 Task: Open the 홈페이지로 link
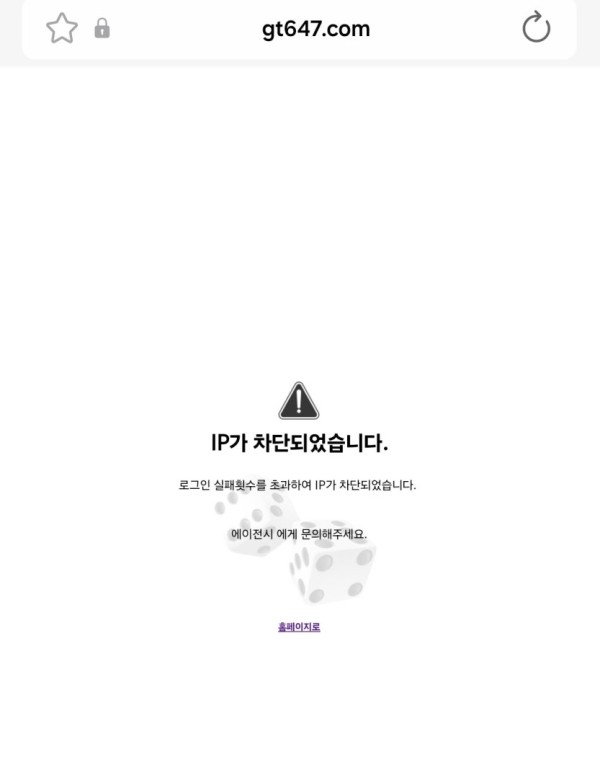point(299,627)
